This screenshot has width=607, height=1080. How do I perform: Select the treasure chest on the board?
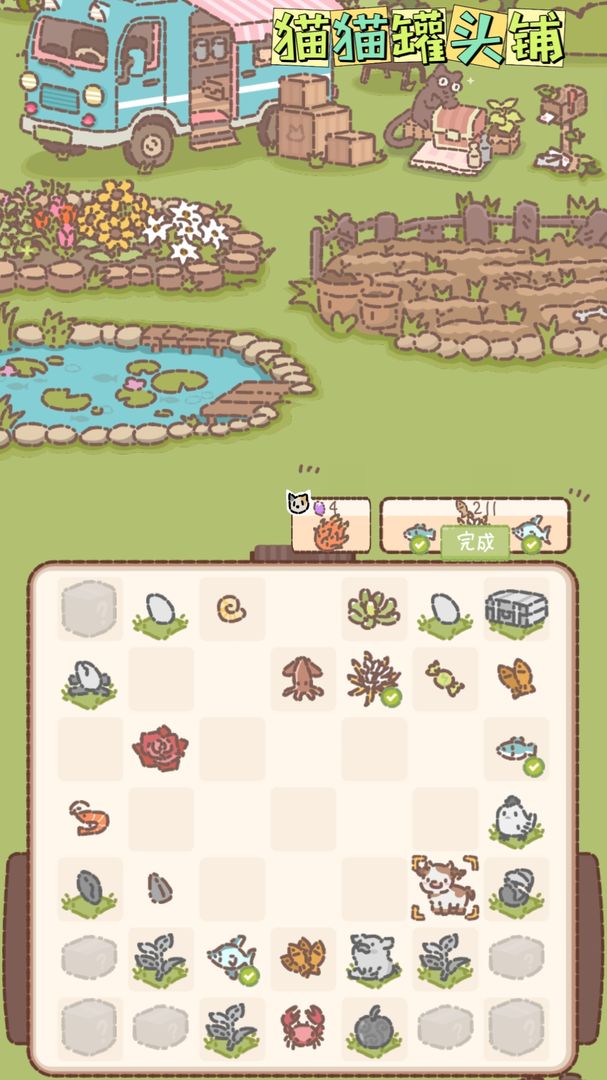click(x=516, y=607)
